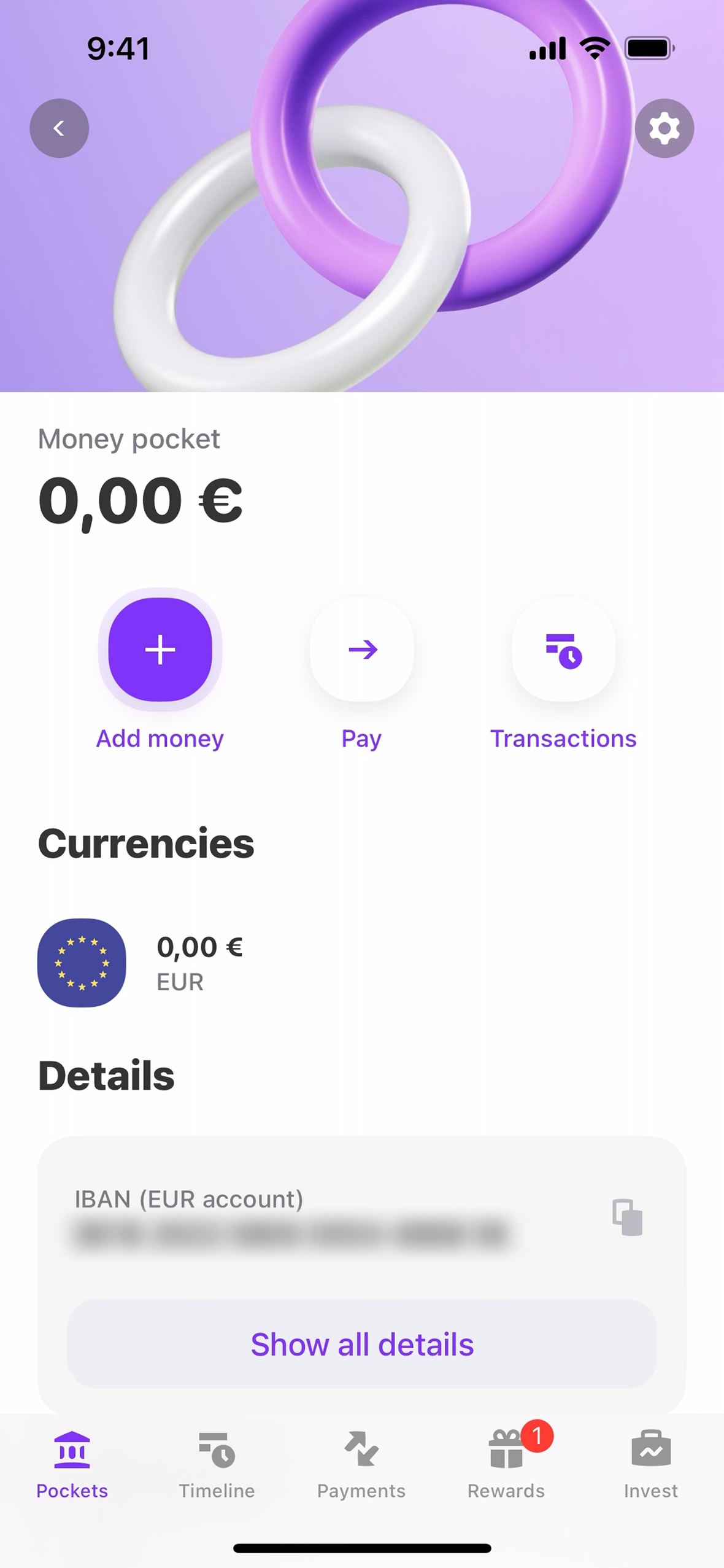Viewport: 724px width, 1568px height.
Task: Start a payment with Pay
Action: click(362, 650)
